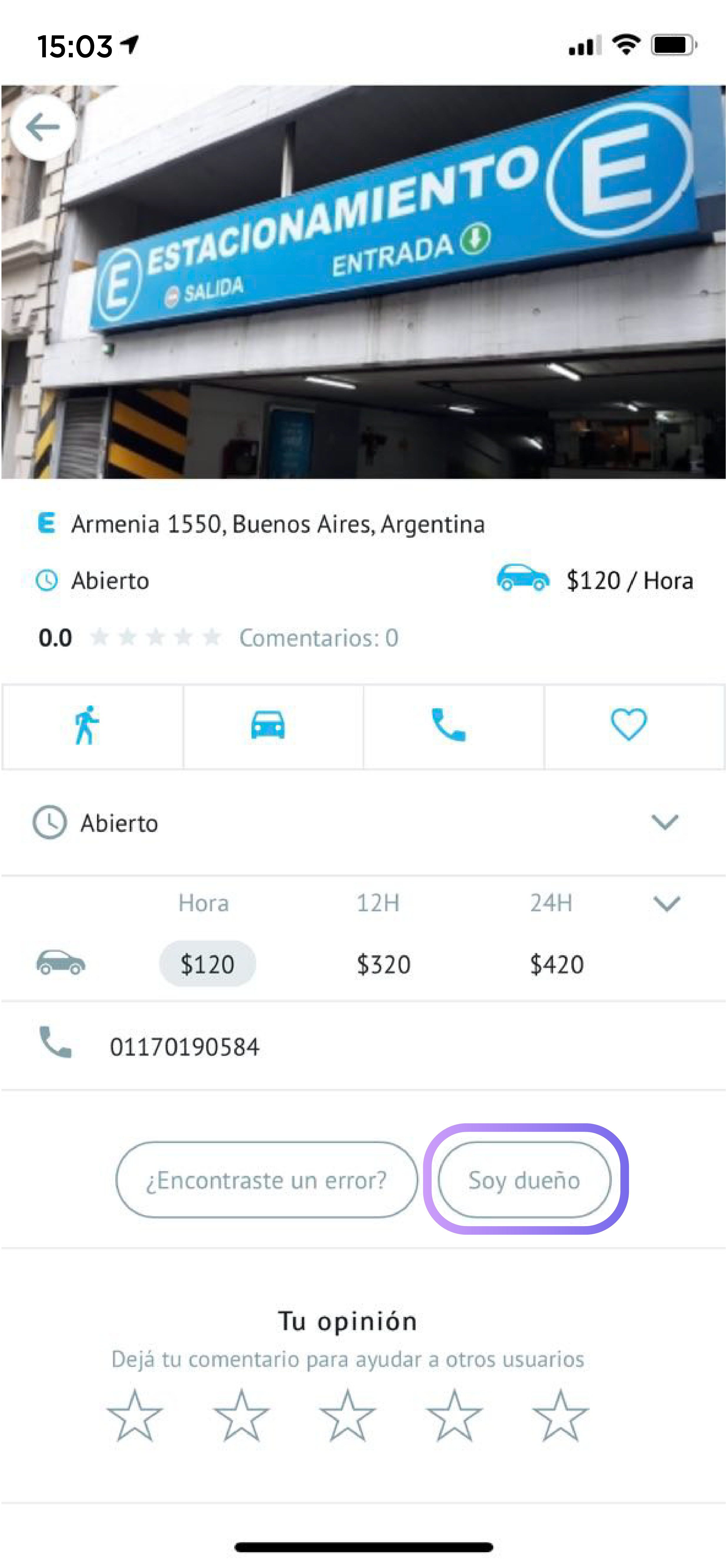Viewport: 726px width, 1568px height.
Task: Select the $120 hourly price chip
Action: pyautogui.click(x=207, y=964)
